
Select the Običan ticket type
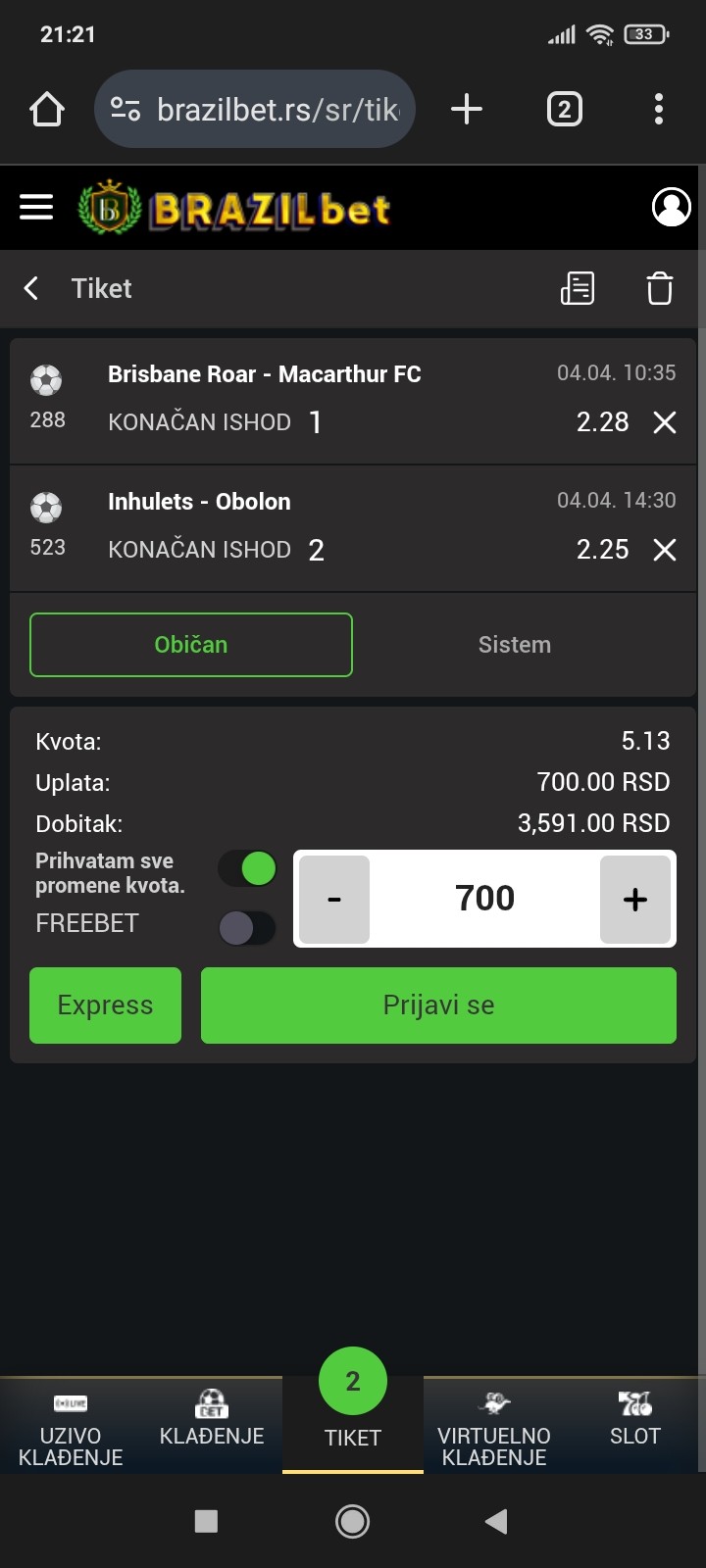pos(191,645)
